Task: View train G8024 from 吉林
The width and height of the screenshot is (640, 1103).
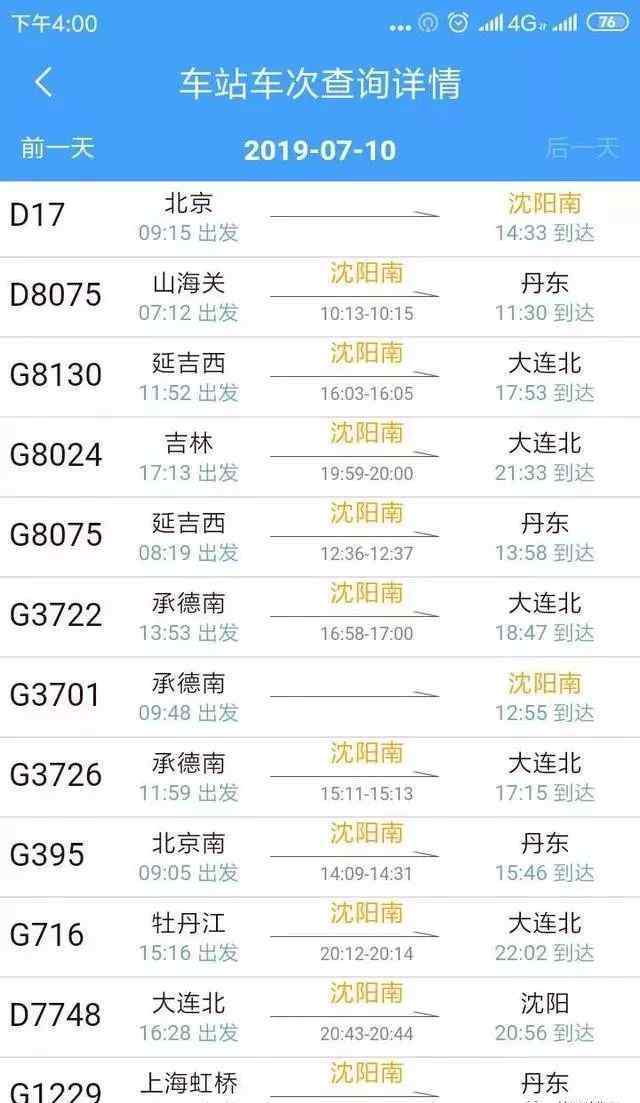Action: coord(320,457)
